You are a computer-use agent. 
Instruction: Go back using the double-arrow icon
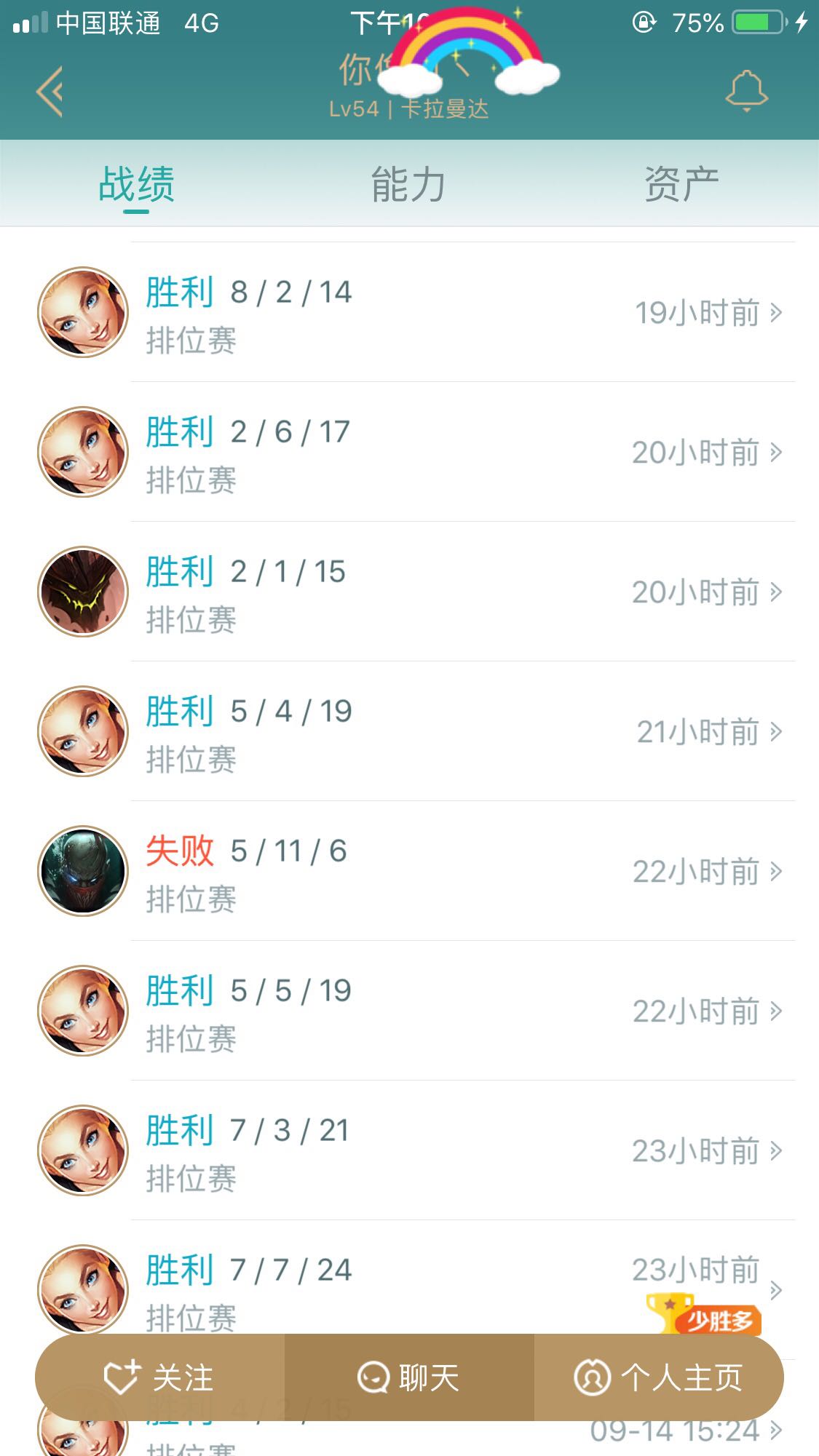(50, 91)
